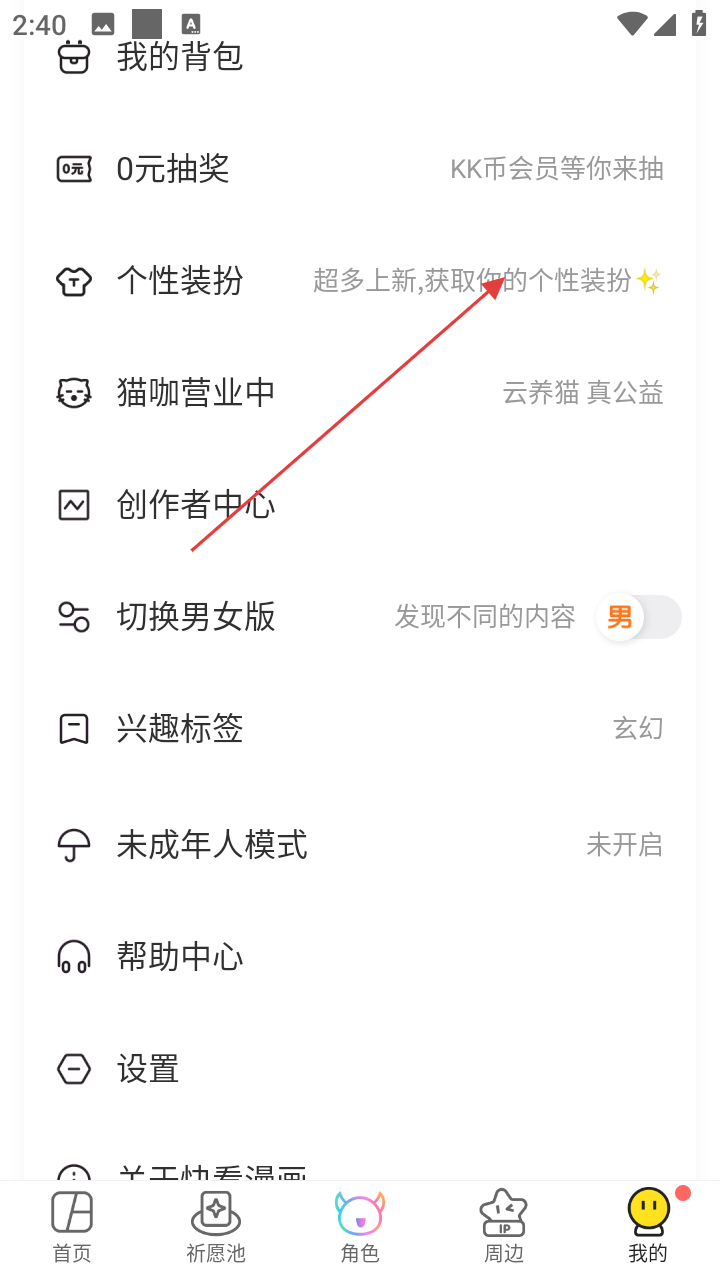Viewport: 720px width, 1280px height.
Task: Open 创作者中心 creator center
Action: 196,505
